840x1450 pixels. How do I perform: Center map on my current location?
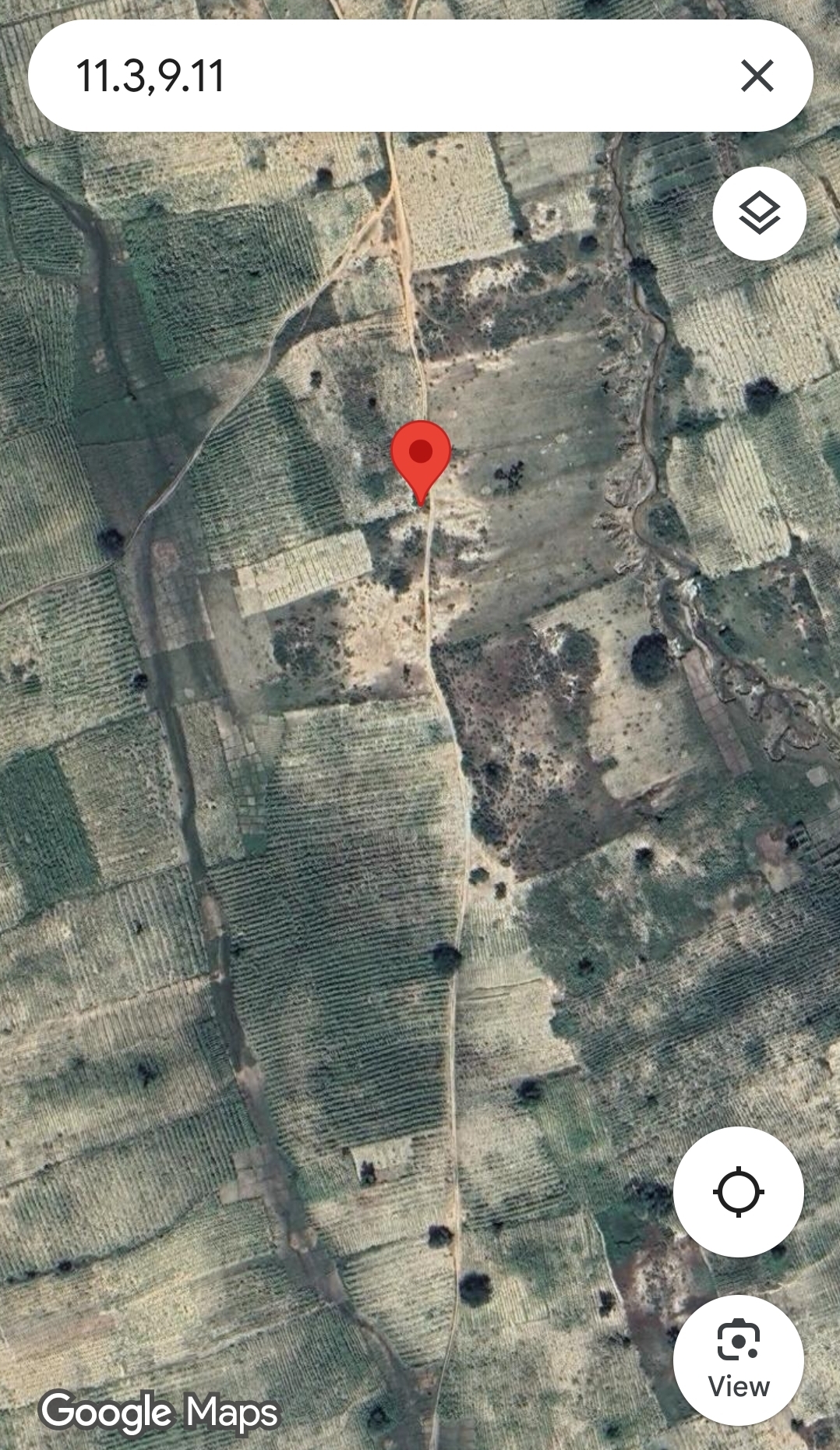pos(738,1192)
